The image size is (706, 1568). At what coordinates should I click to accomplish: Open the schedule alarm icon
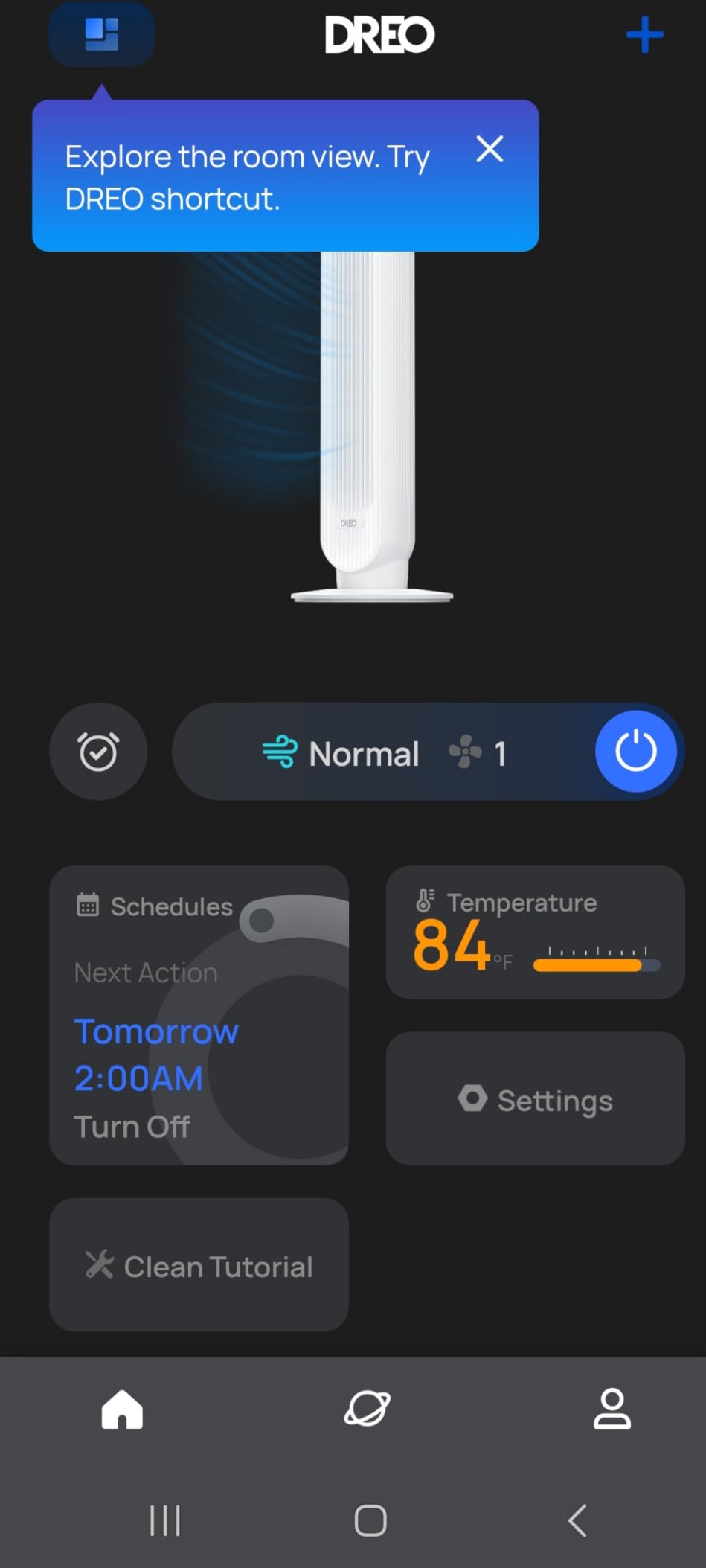coord(98,752)
